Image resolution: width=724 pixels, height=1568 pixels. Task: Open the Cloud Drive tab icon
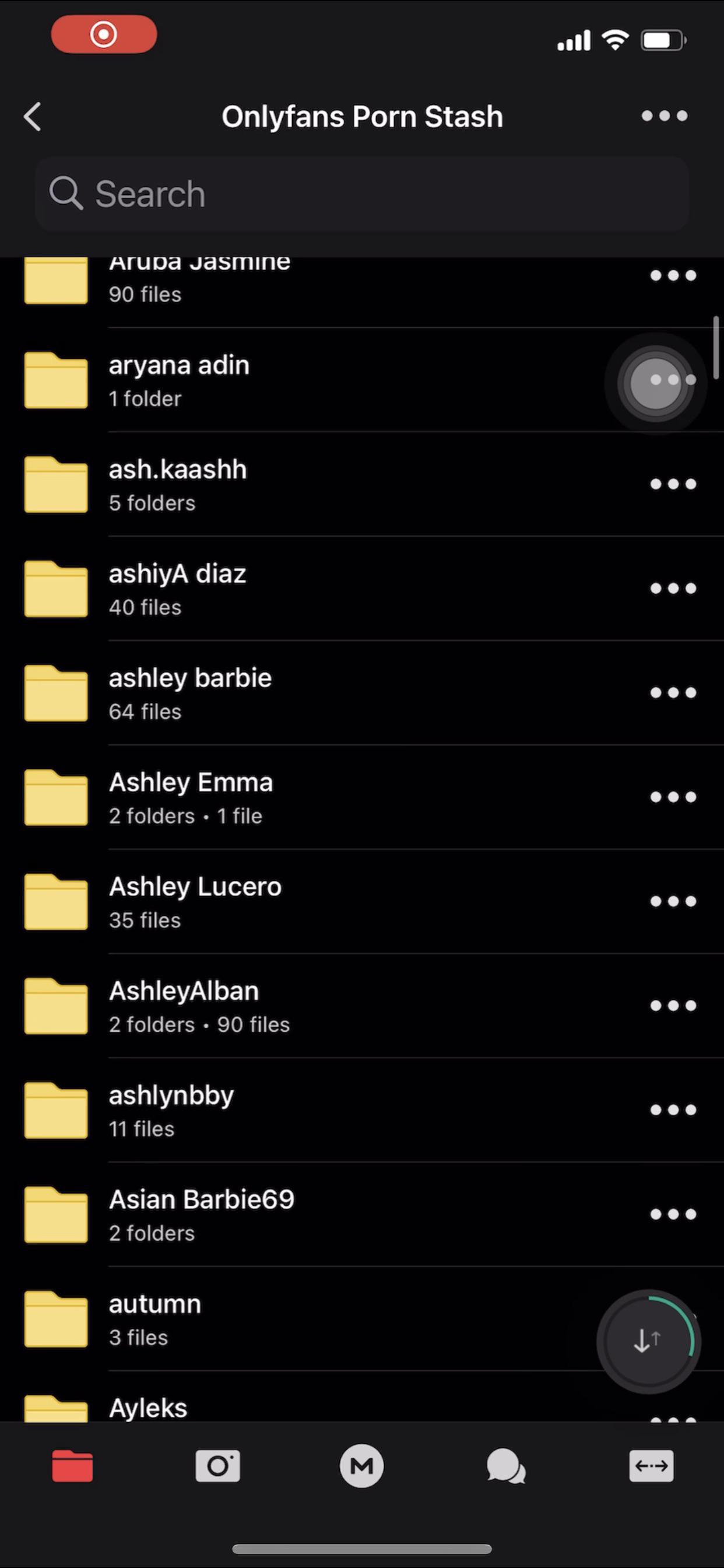point(72,1467)
